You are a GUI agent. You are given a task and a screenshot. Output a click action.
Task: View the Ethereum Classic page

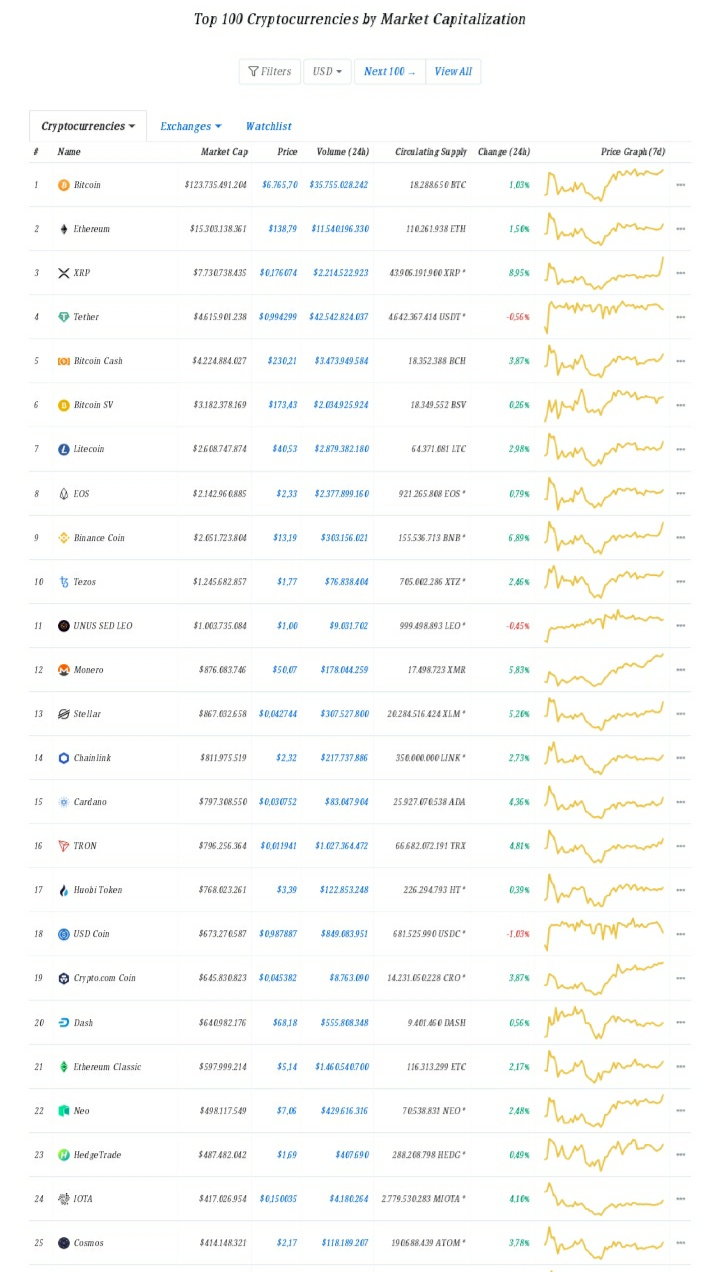107,1067
